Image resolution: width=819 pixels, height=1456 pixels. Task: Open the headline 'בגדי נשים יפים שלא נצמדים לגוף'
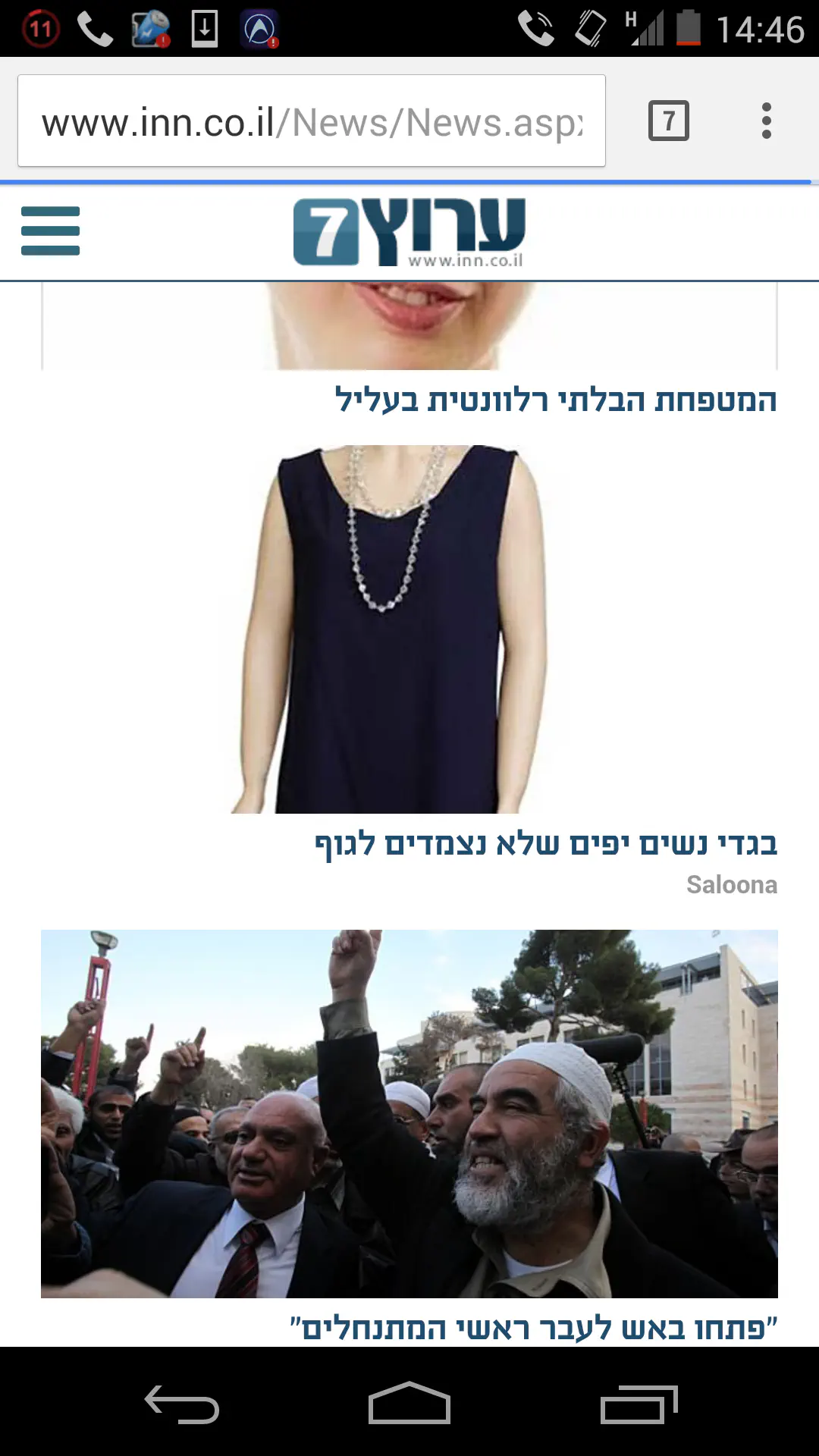(546, 843)
